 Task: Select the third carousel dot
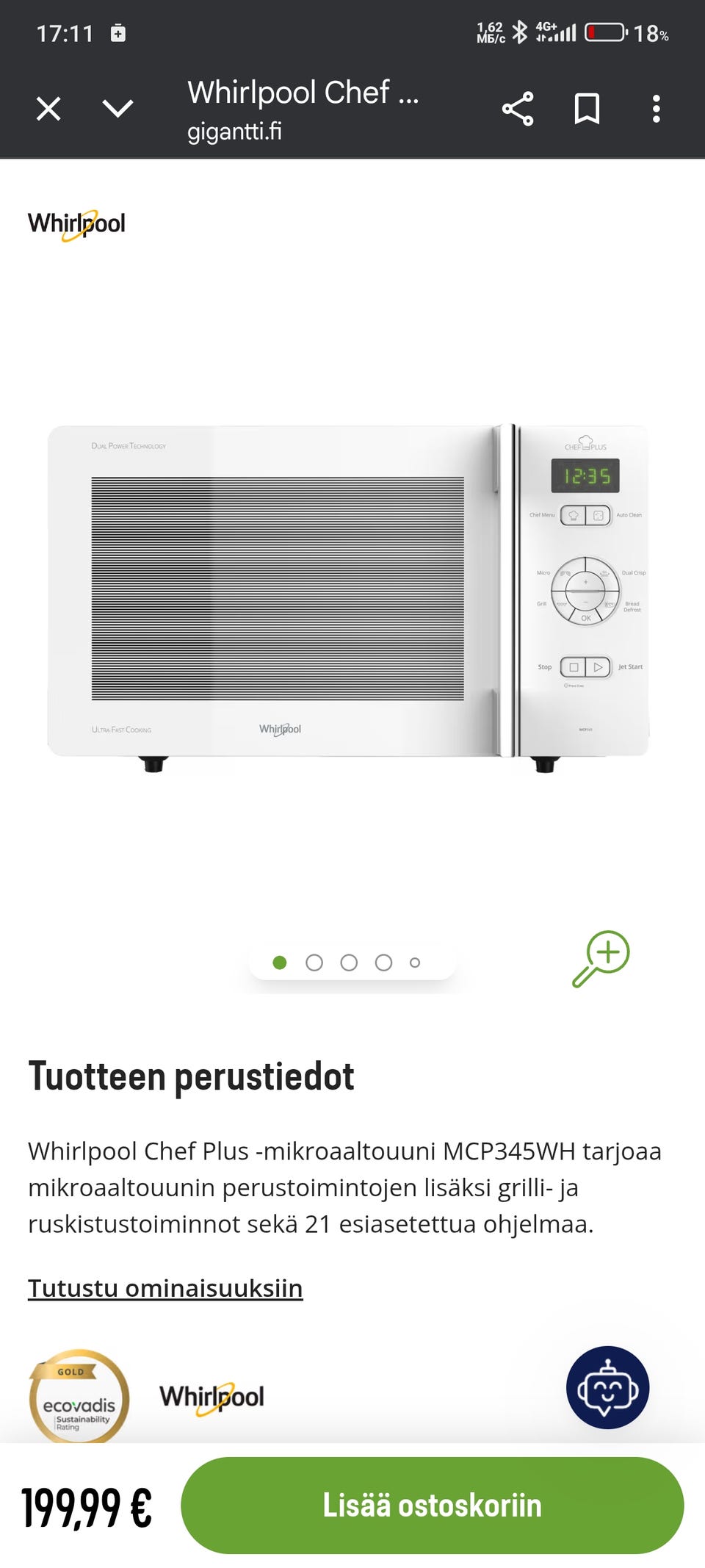[x=350, y=960]
